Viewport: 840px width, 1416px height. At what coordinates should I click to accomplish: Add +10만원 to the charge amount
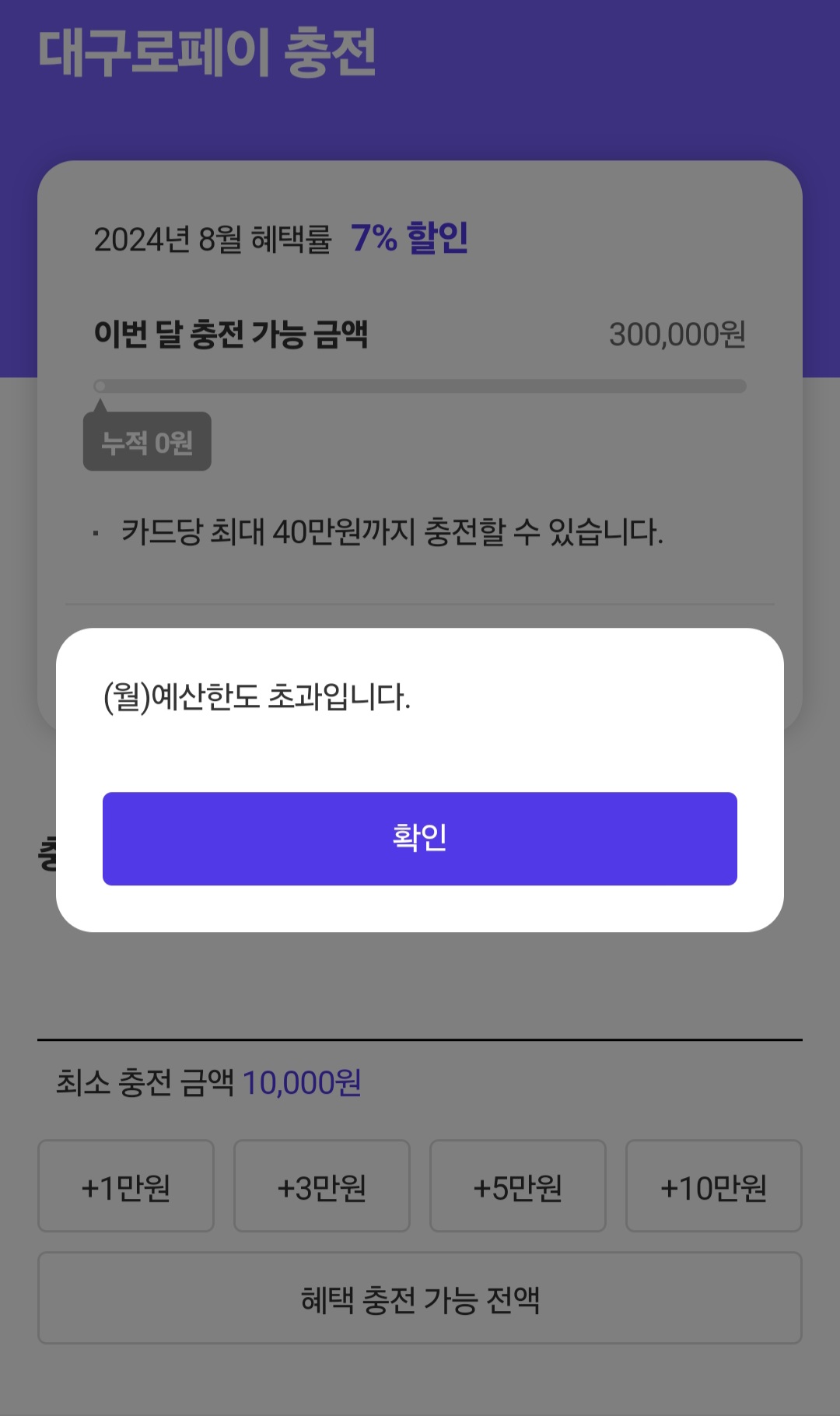tap(714, 1186)
